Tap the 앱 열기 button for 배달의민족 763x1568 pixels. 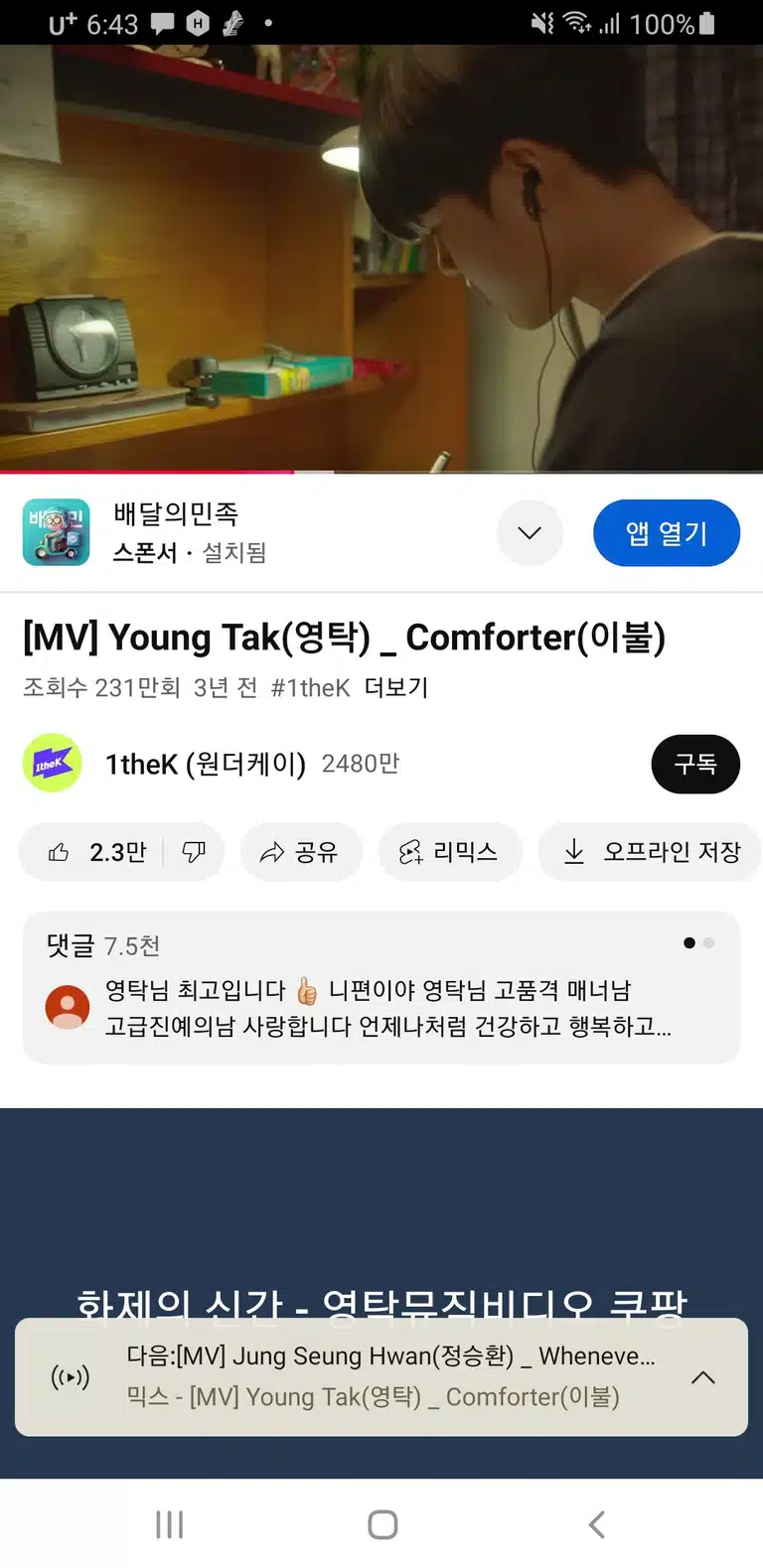tap(667, 533)
